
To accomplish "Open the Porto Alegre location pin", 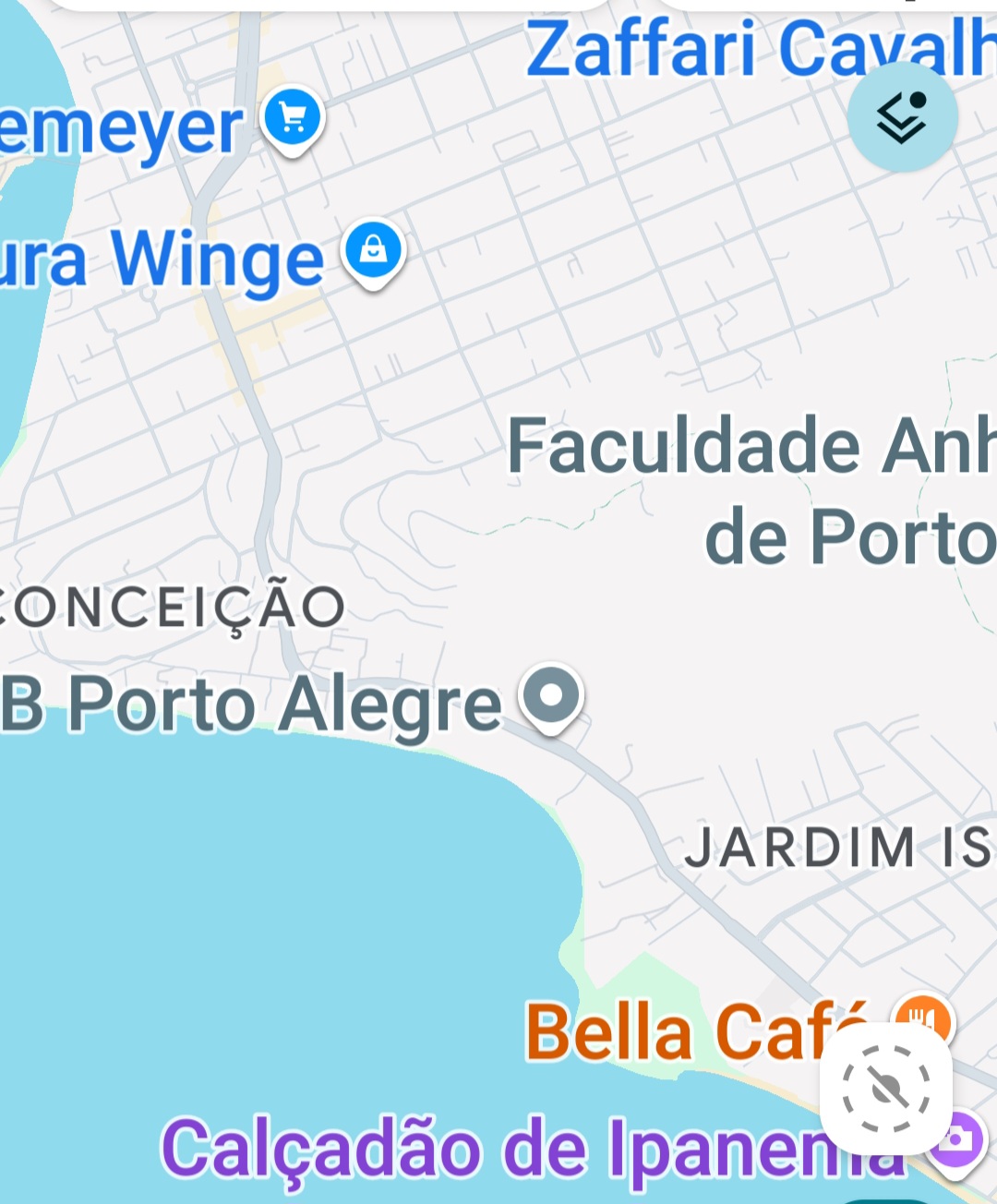I will [x=551, y=699].
